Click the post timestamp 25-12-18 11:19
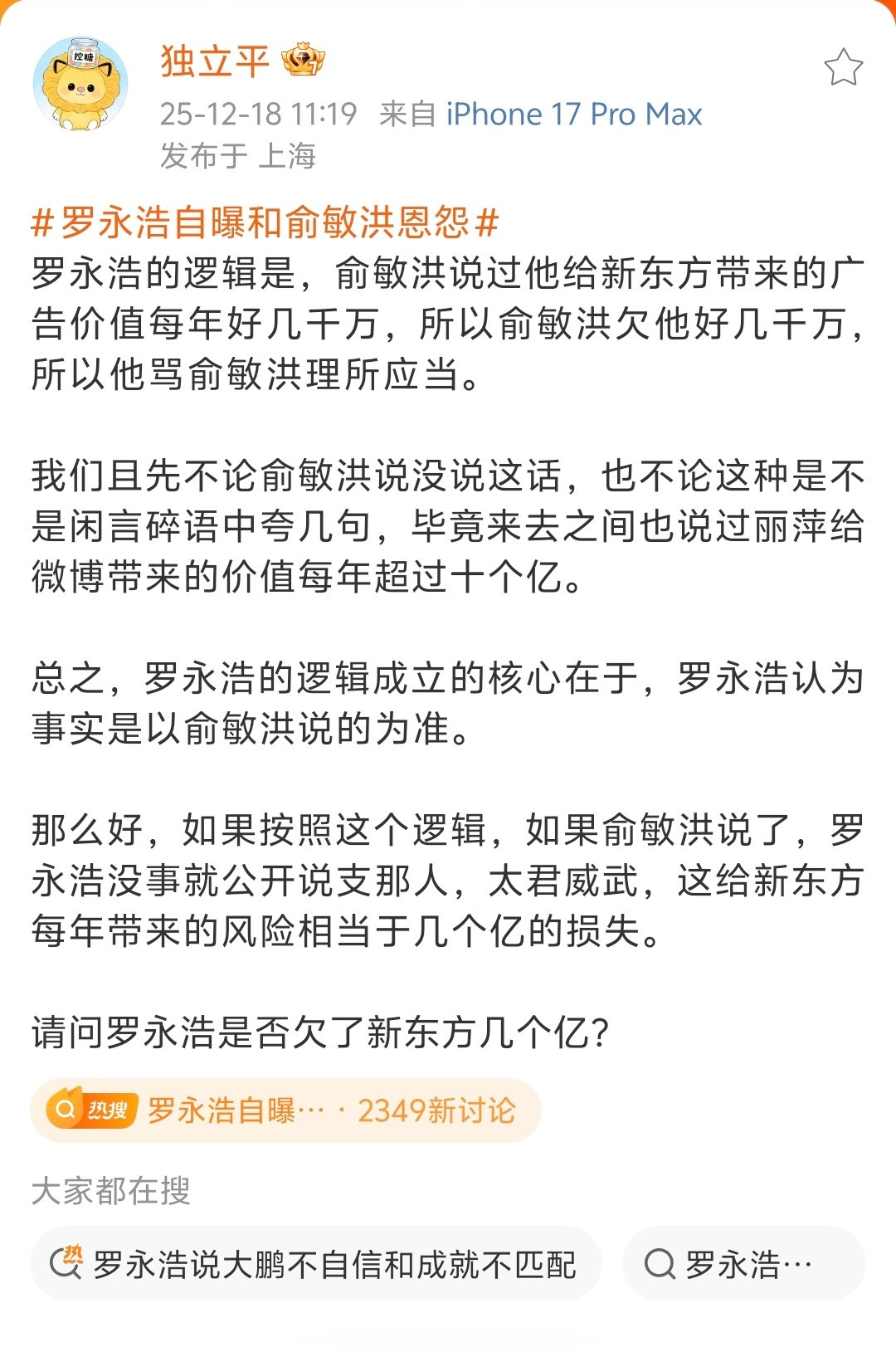This screenshot has height=1347, width=896. click(259, 114)
